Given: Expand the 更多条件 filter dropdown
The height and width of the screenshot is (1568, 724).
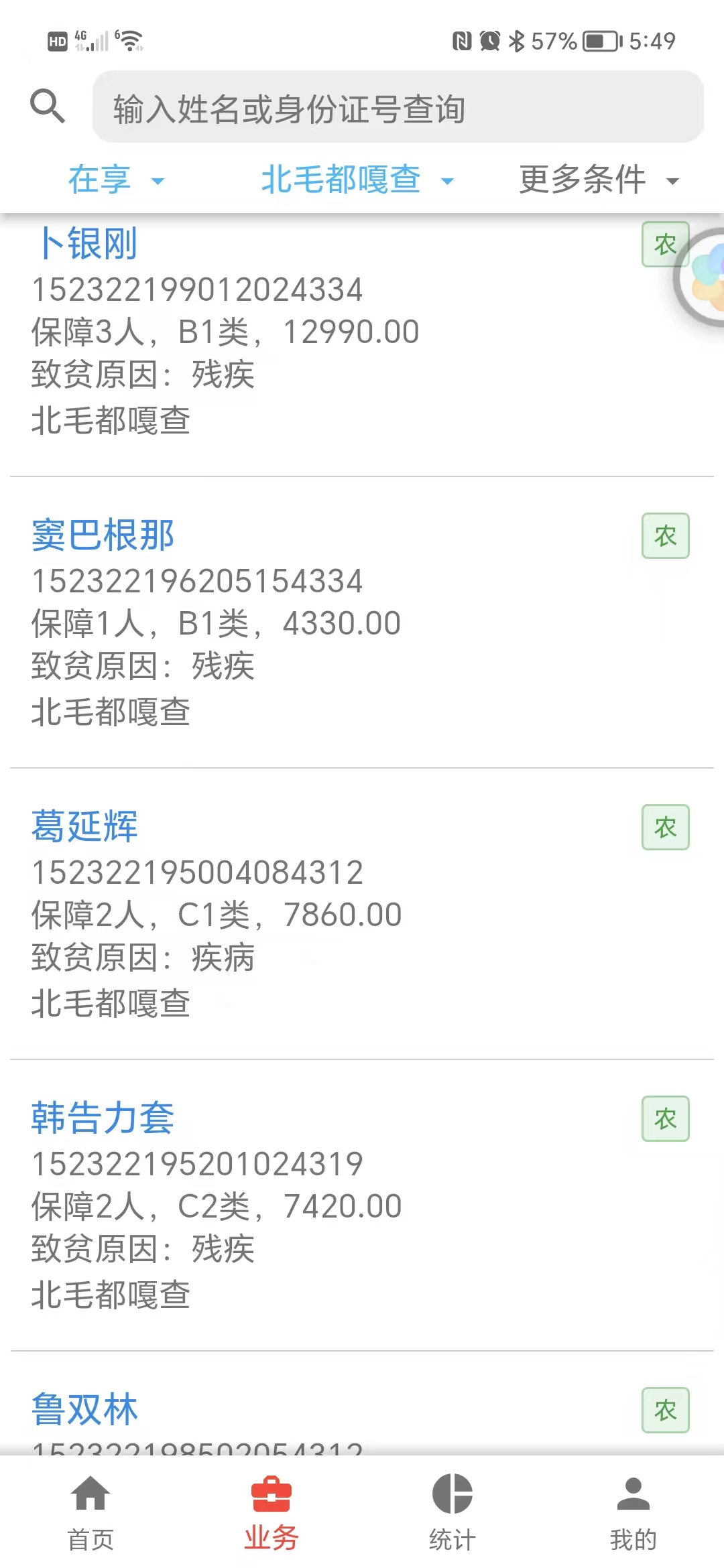Looking at the screenshot, I should pyautogui.click(x=599, y=180).
